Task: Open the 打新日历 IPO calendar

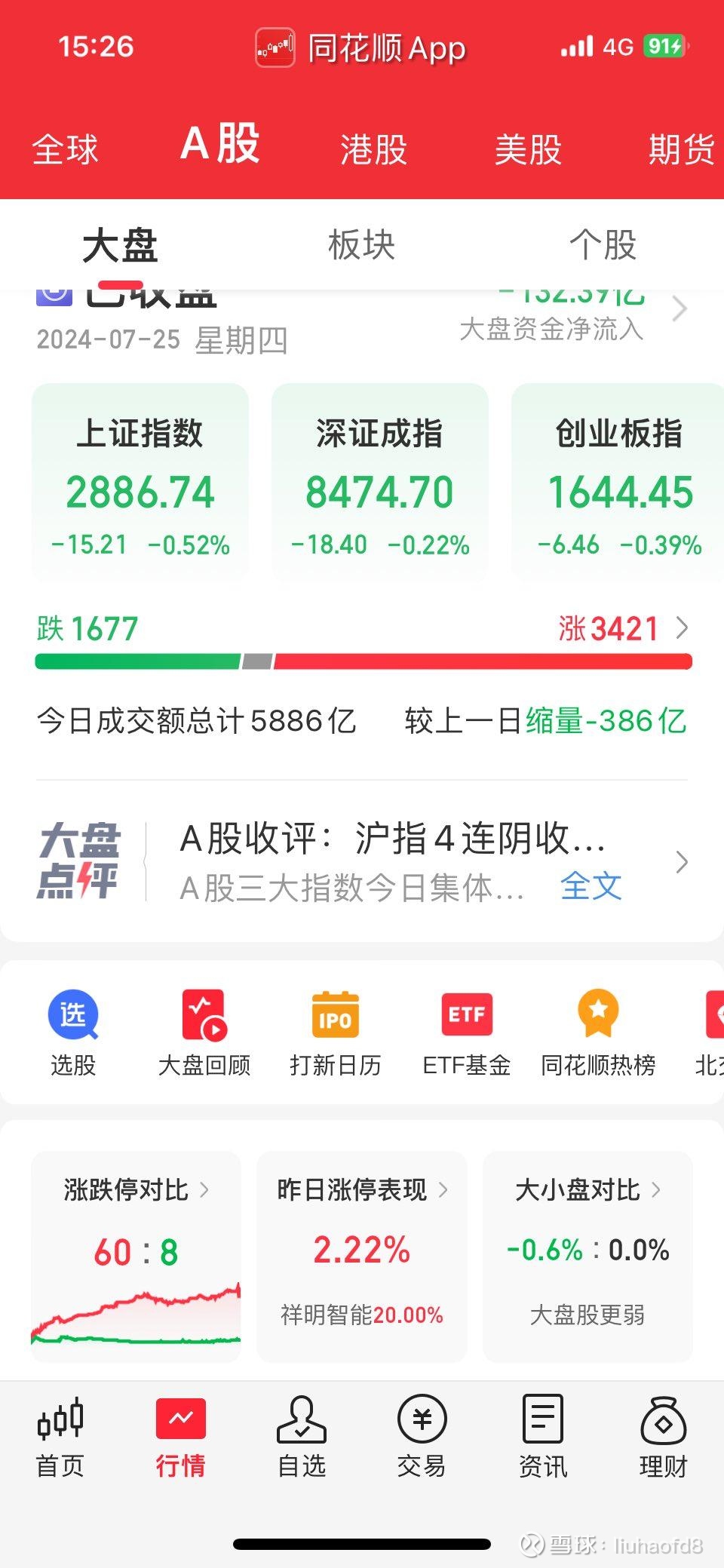Action: pos(335,1033)
